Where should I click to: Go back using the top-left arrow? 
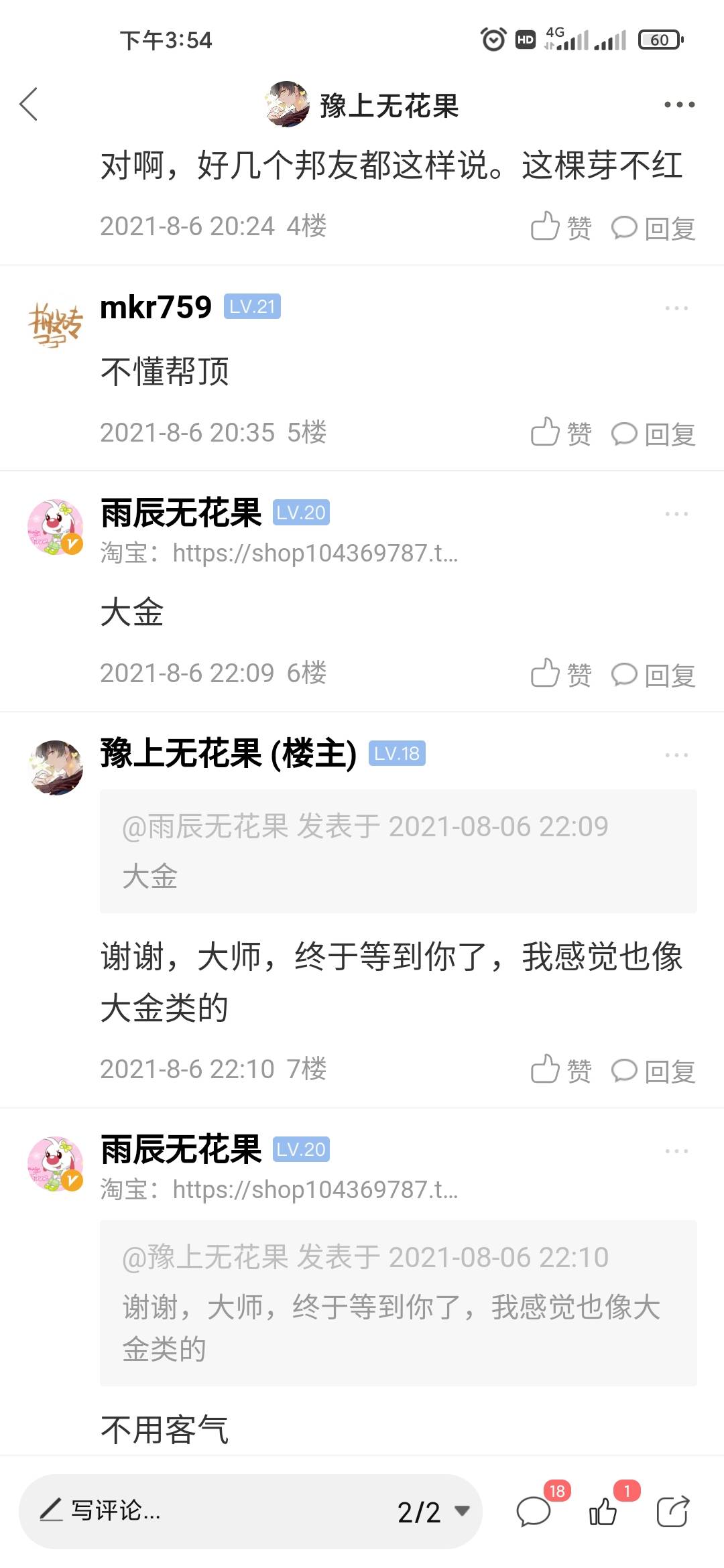point(29,105)
